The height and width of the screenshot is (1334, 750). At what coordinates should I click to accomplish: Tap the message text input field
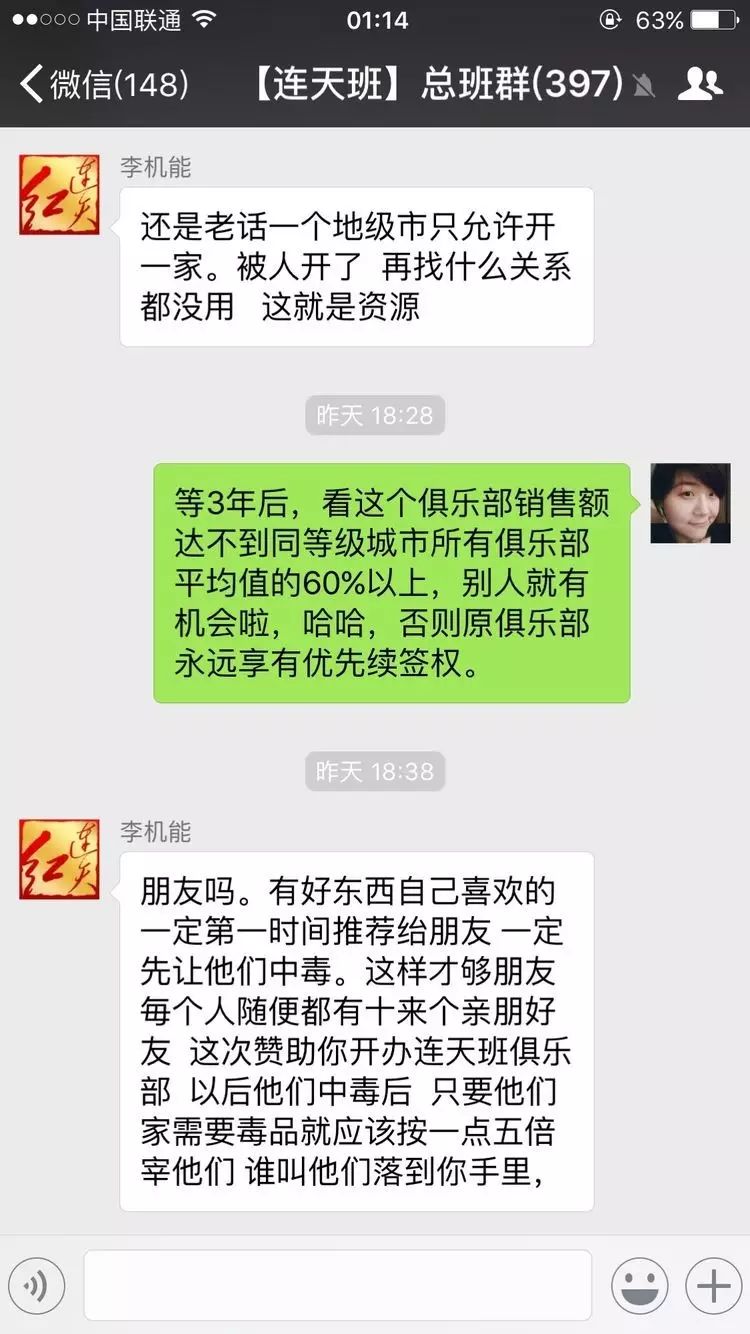[x=337, y=1286]
